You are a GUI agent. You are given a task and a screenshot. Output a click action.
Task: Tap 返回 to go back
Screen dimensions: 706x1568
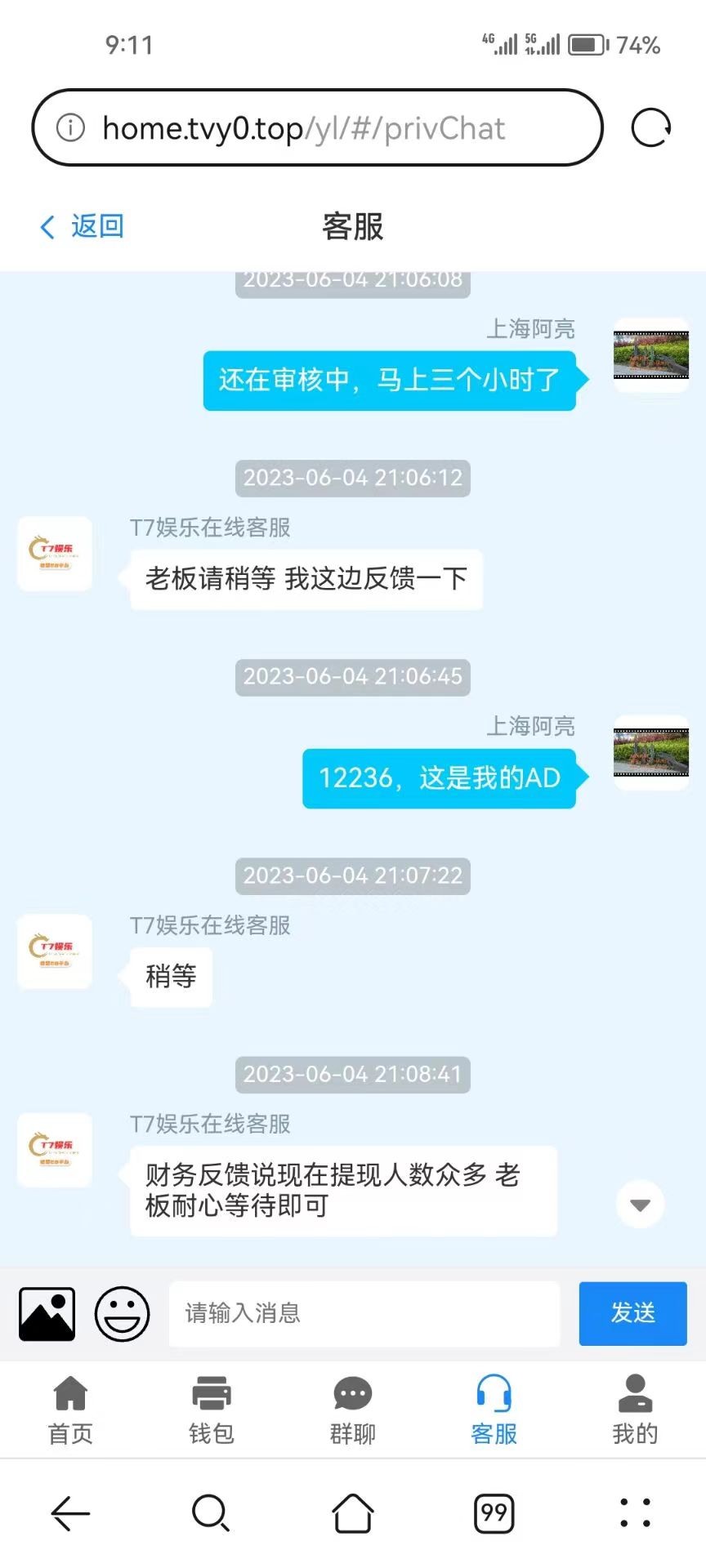click(x=80, y=225)
